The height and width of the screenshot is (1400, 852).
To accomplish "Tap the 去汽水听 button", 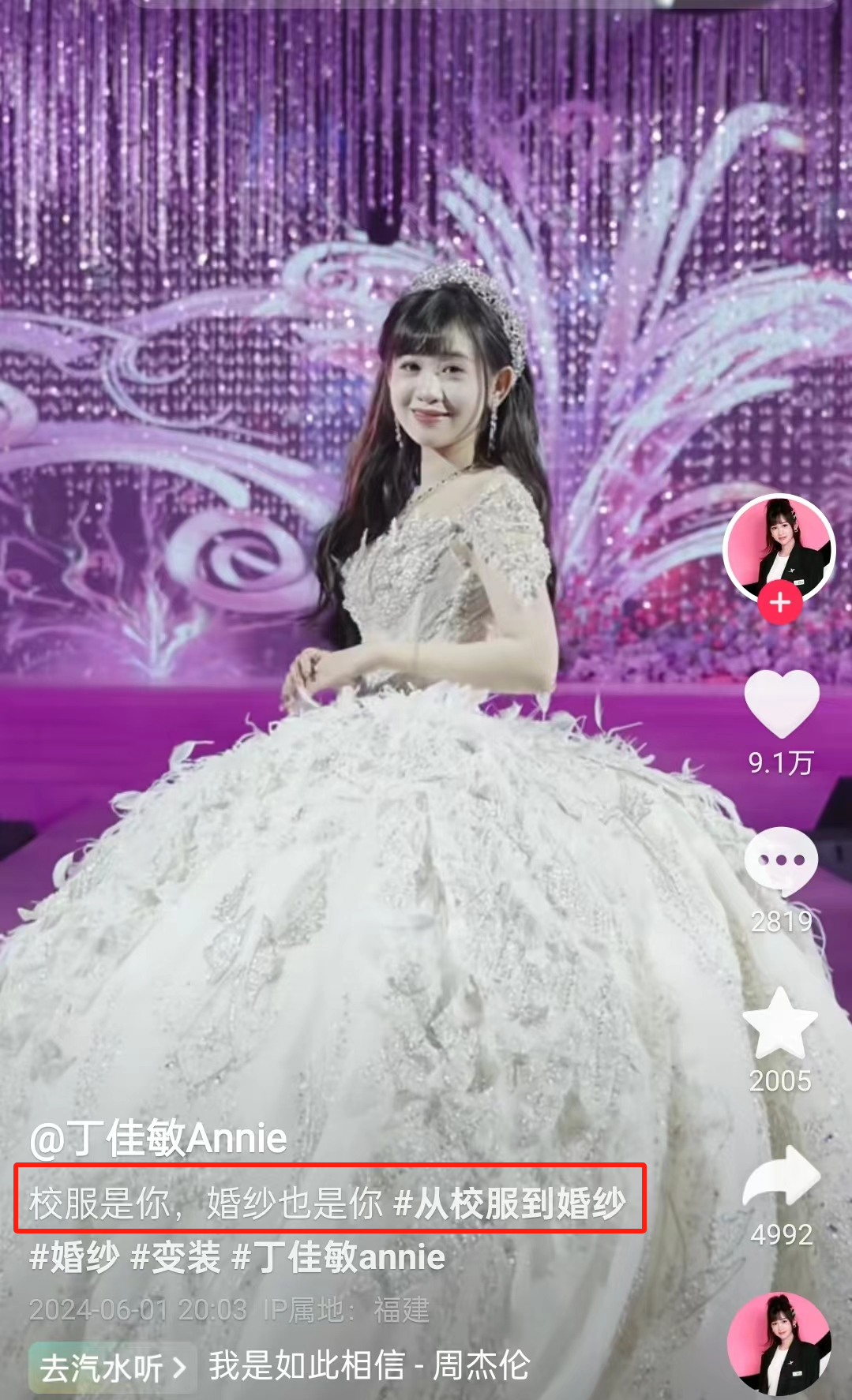I will 112,1368.
